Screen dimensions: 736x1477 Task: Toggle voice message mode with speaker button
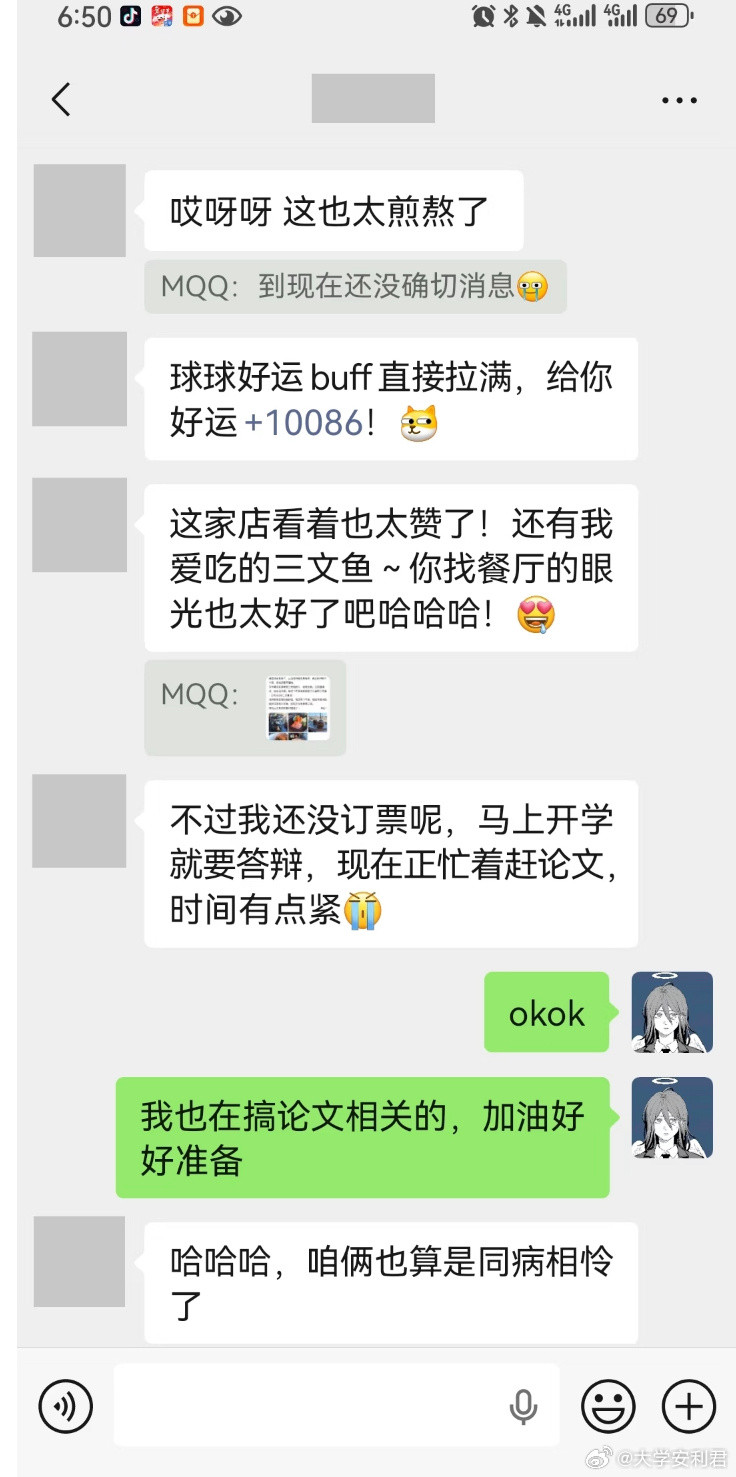pyautogui.click(x=65, y=1405)
